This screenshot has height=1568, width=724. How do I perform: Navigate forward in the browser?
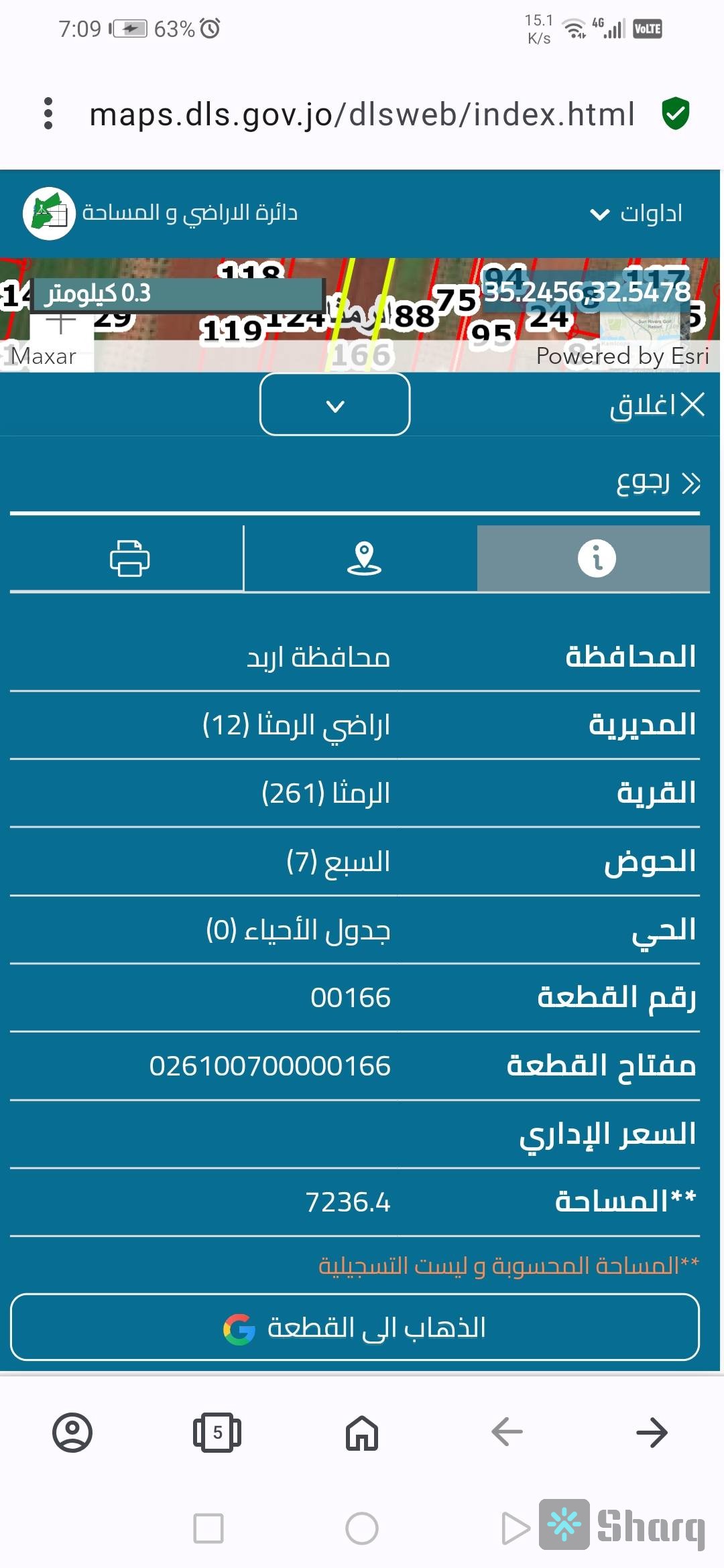tap(652, 1433)
